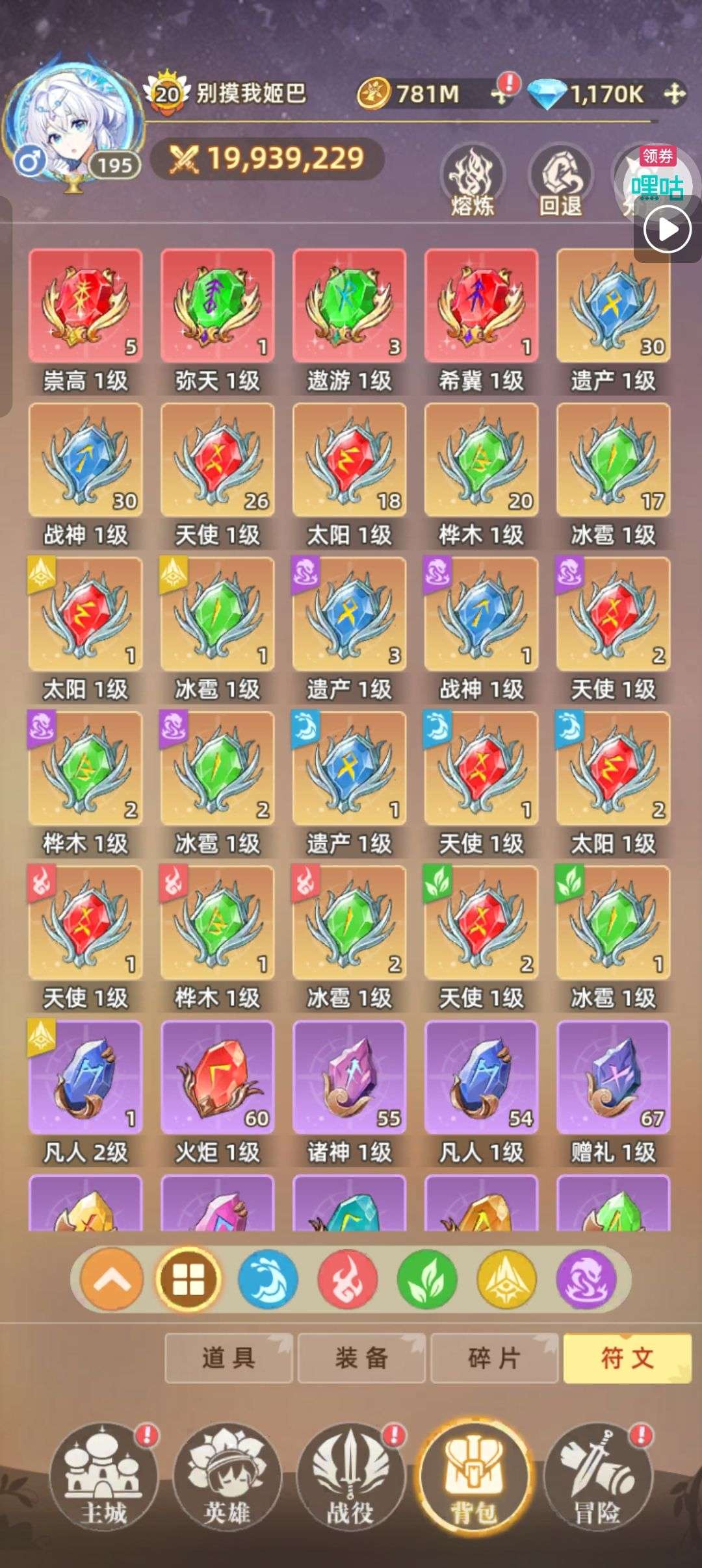Show all runes with the grid filter
Viewport: 702px width, 1568px height.
click(189, 1280)
